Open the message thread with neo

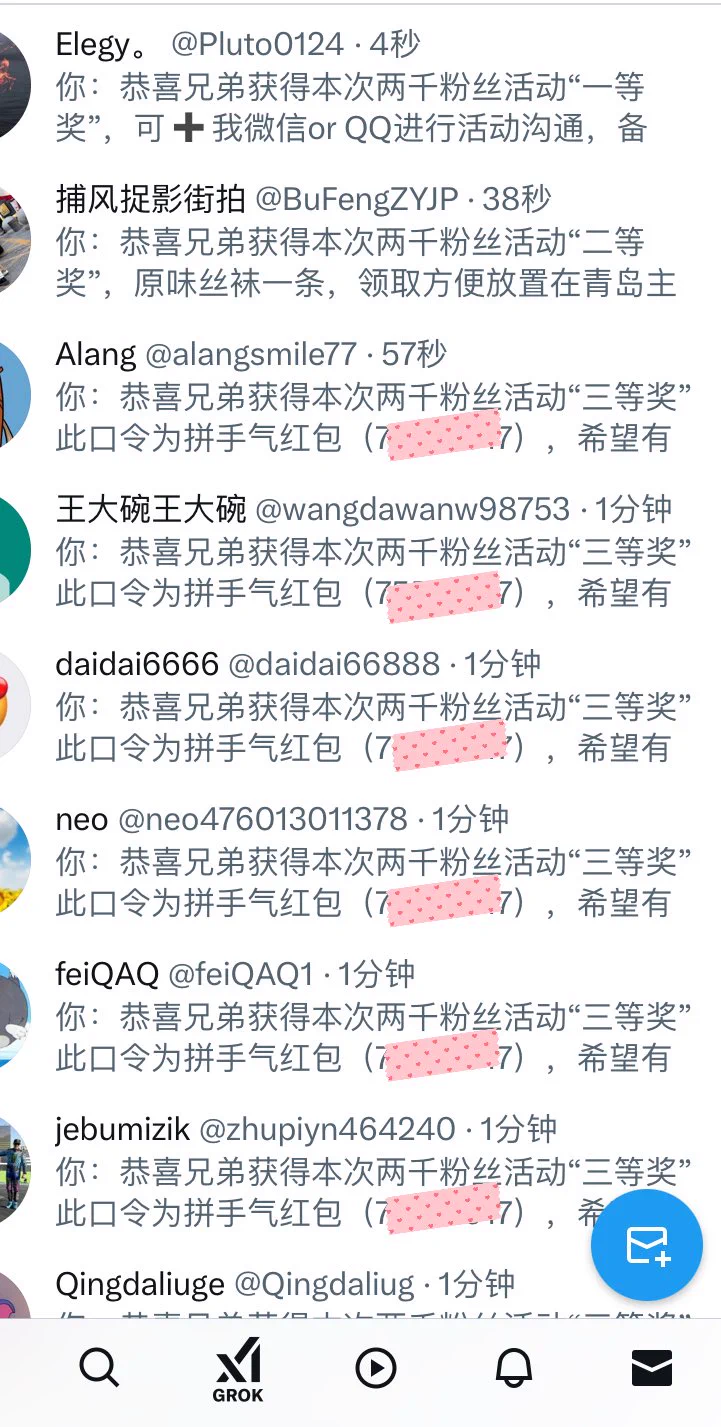click(x=360, y=862)
